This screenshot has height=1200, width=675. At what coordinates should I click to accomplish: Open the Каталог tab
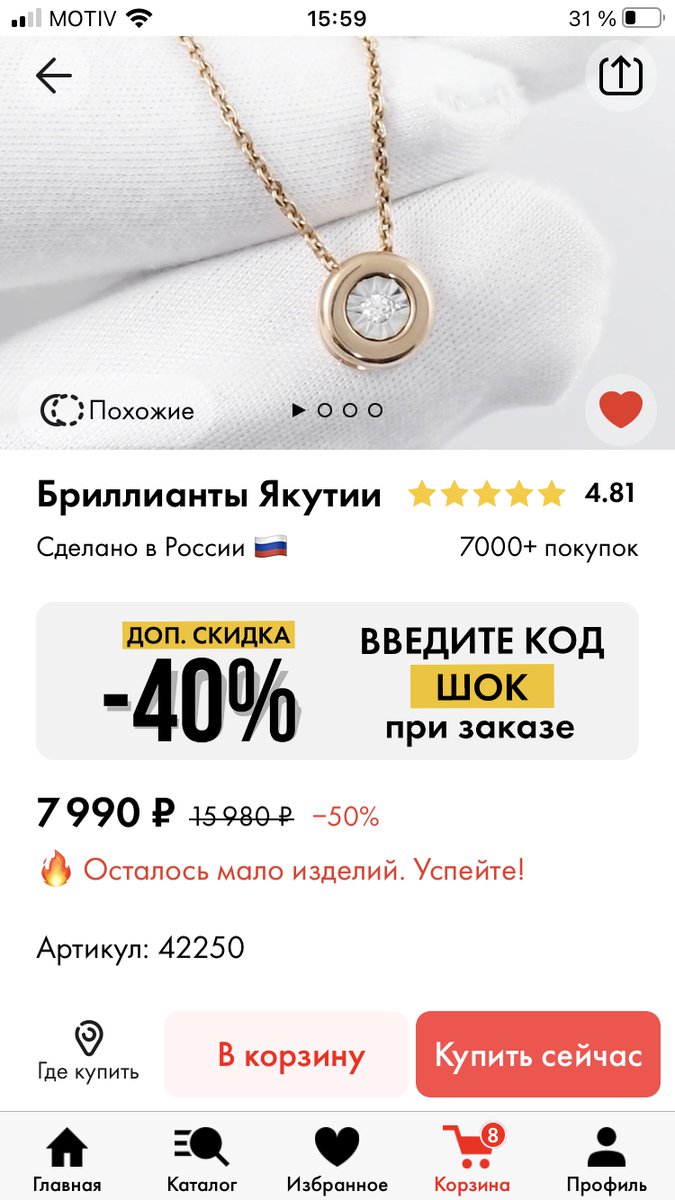[x=201, y=1160]
